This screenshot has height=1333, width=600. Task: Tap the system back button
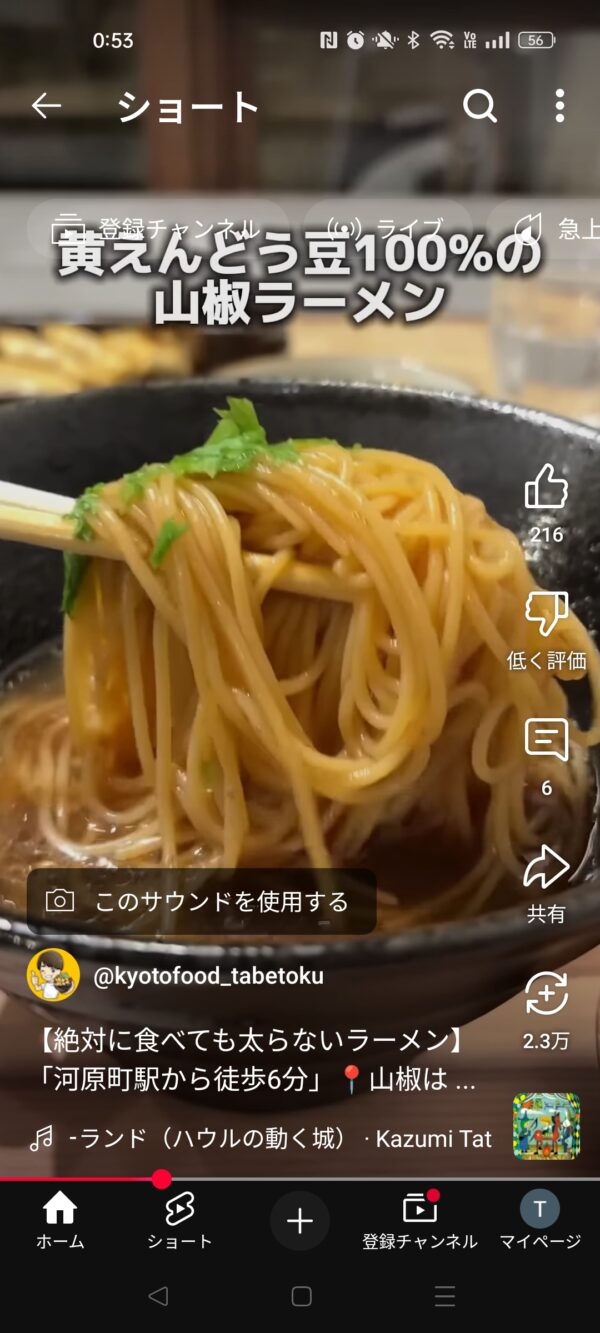pyautogui.click(x=158, y=1297)
